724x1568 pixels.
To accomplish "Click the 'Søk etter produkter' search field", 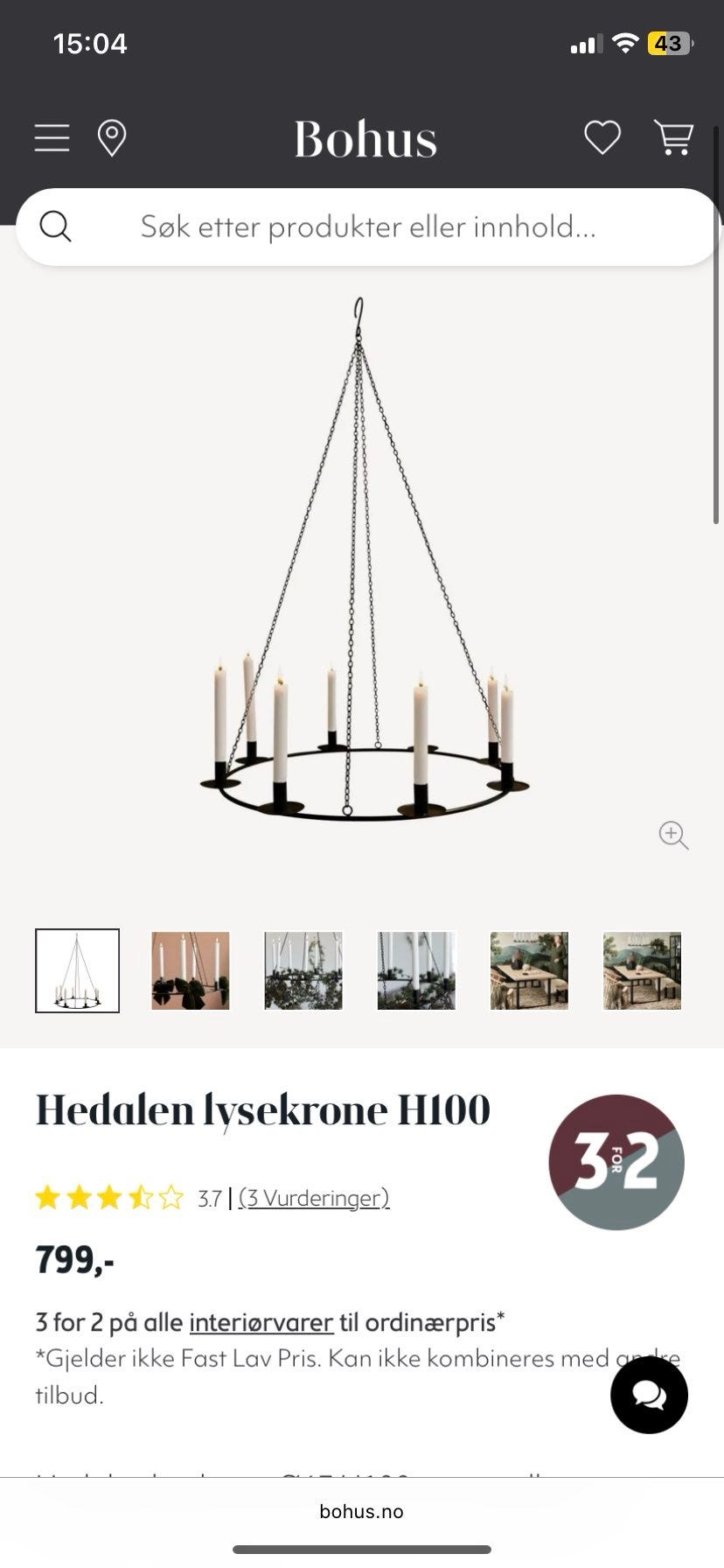I will tap(367, 226).
